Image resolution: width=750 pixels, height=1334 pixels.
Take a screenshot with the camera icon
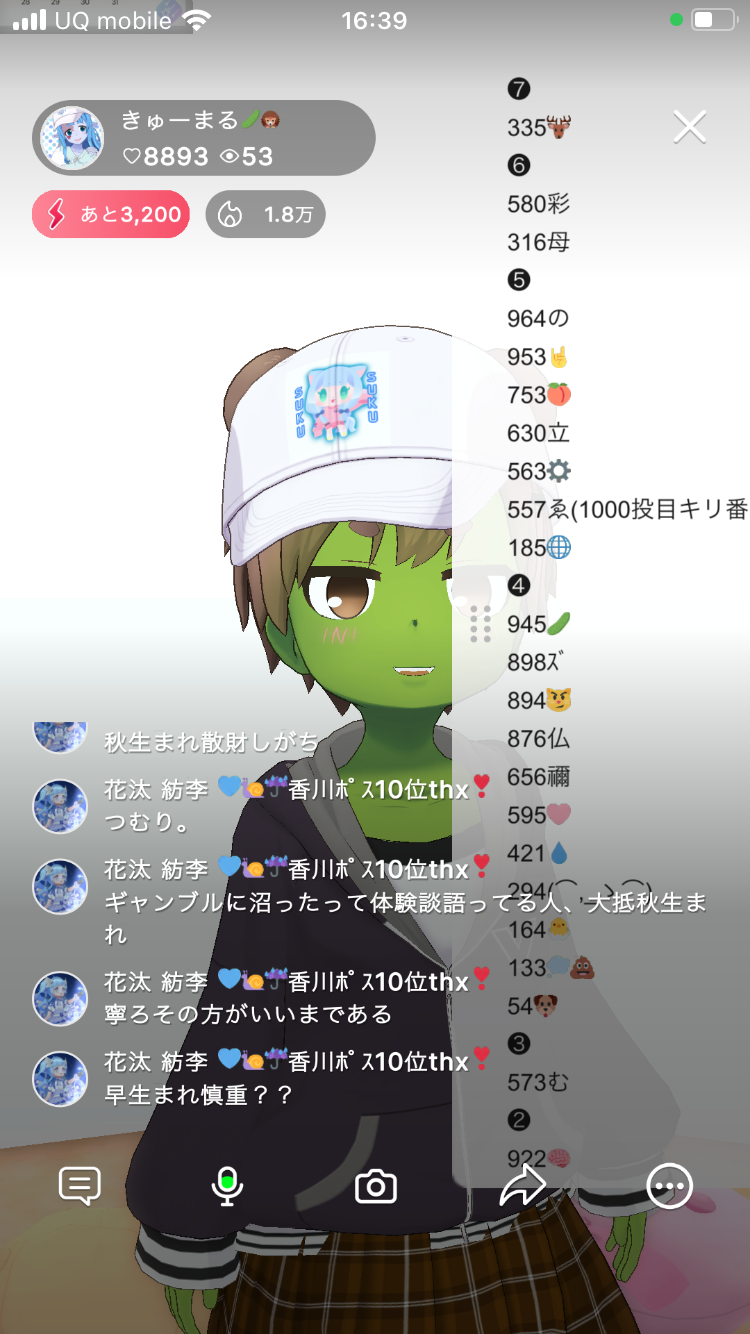376,1187
